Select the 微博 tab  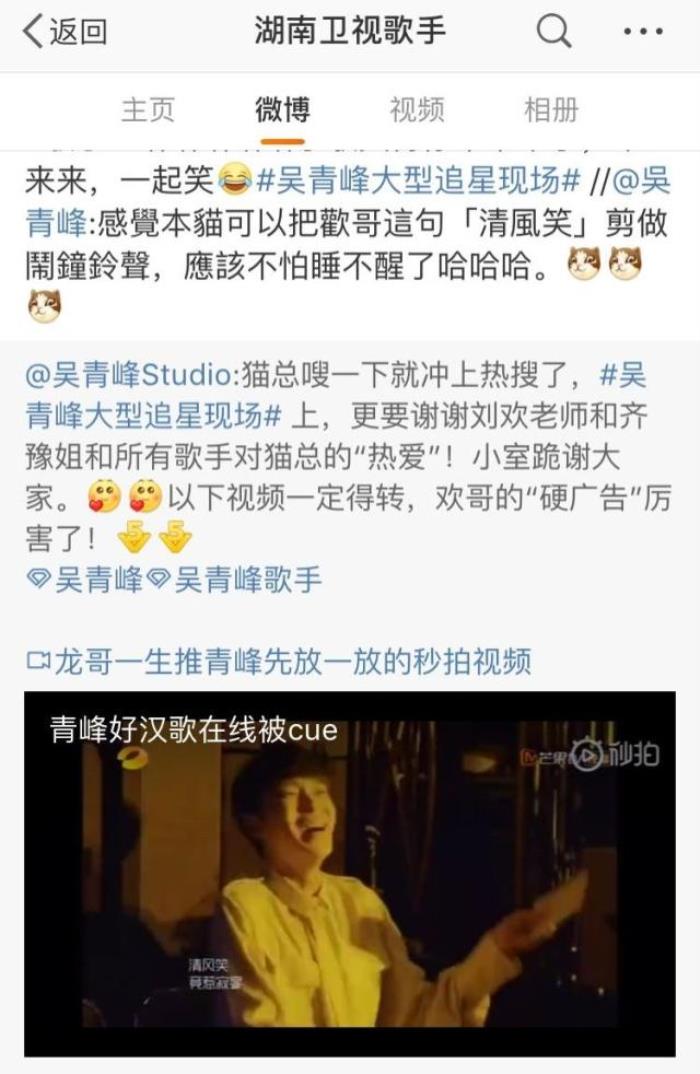pos(282,110)
